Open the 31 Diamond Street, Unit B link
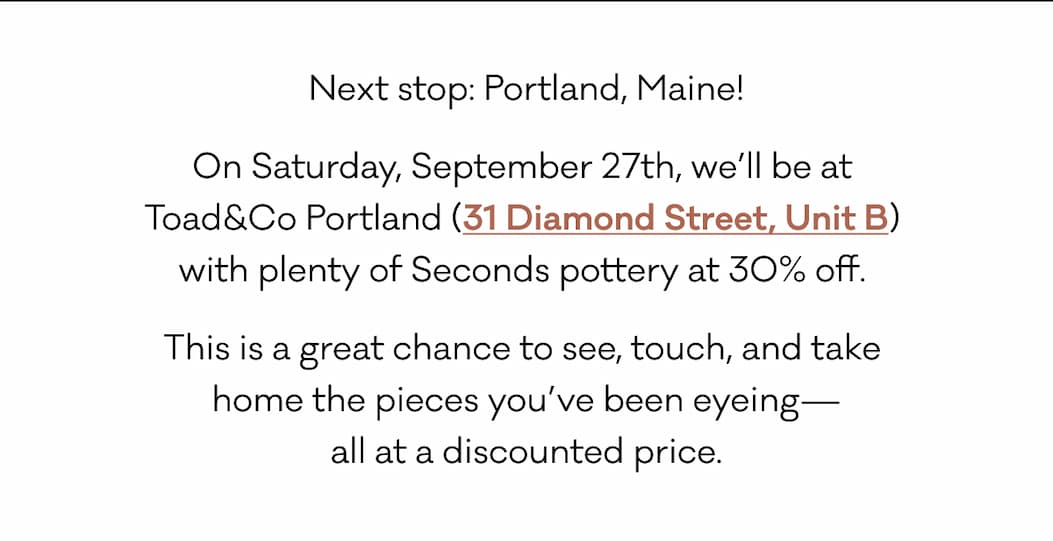This screenshot has height=541, width=1053. 675,218
